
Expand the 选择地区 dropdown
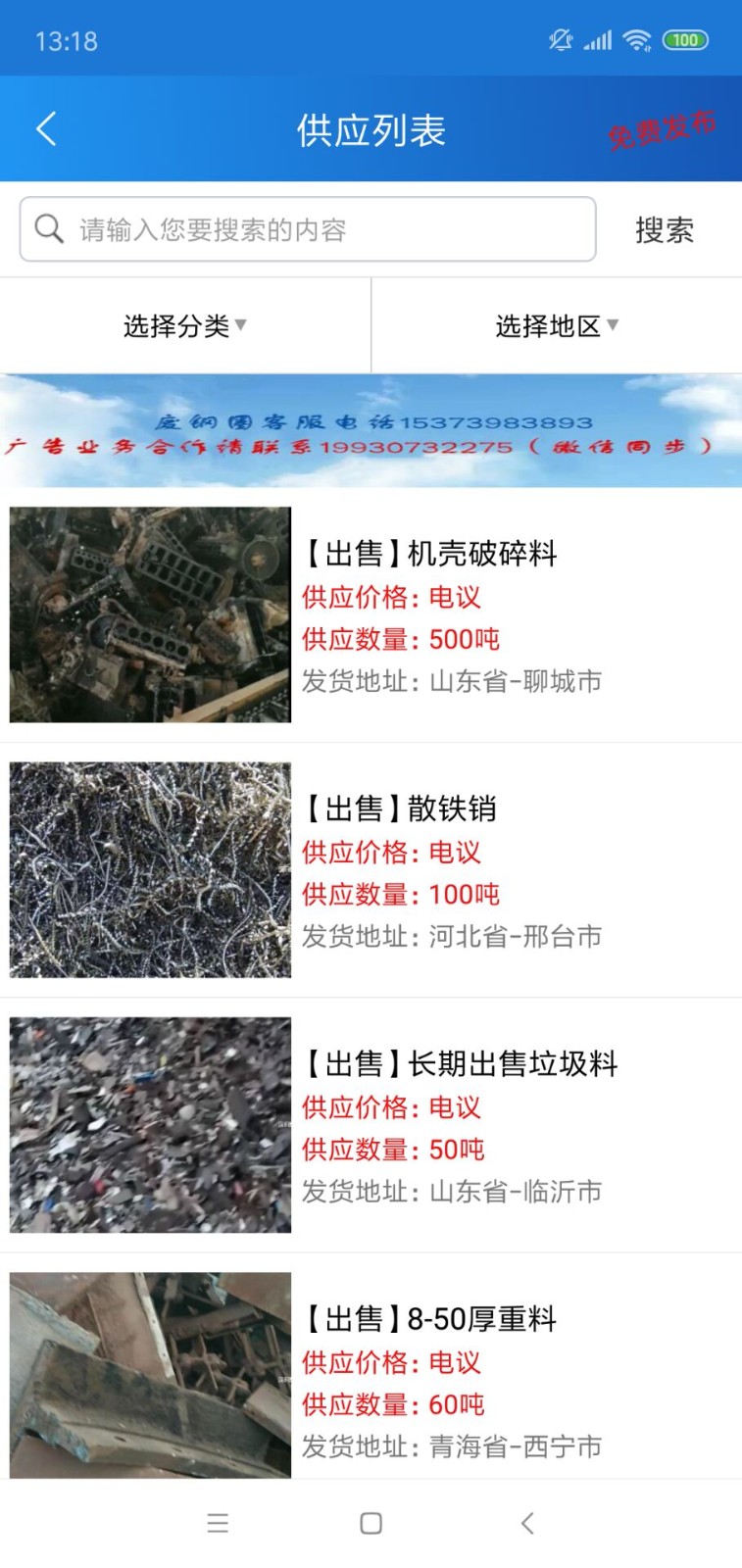pyautogui.click(x=556, y=325)
